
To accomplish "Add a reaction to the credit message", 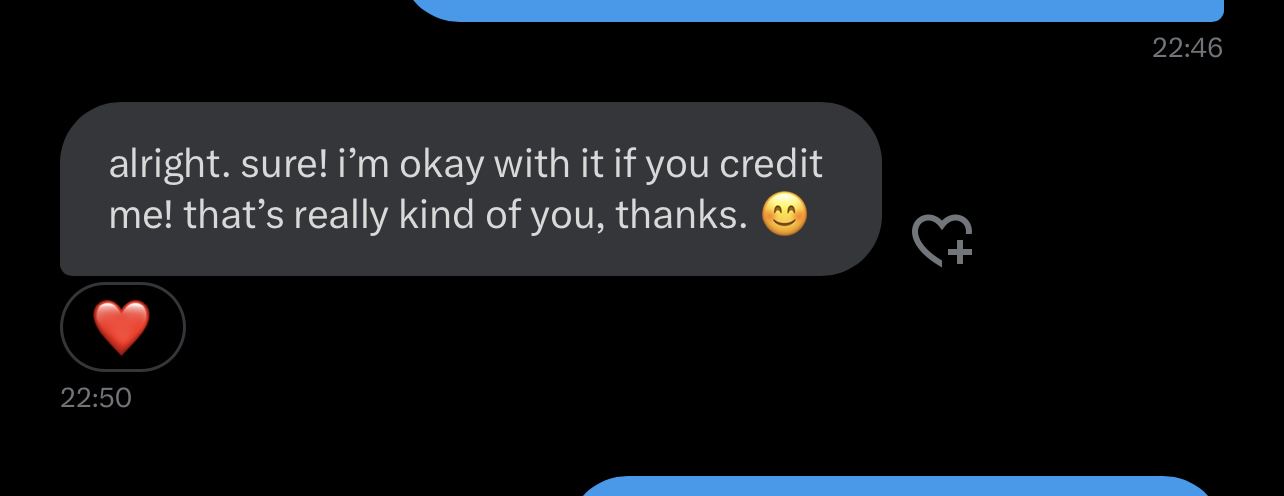I will [942, 240].
